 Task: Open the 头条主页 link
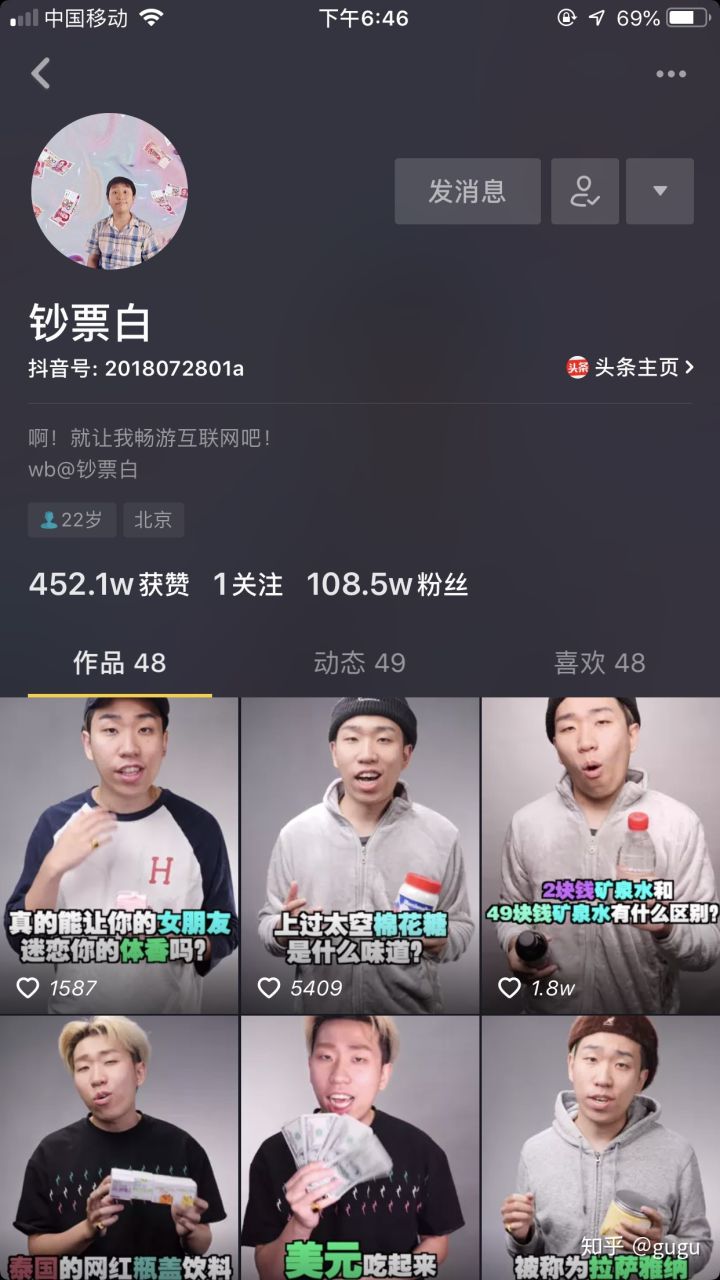pyautogui.click(x=630, y=367)
